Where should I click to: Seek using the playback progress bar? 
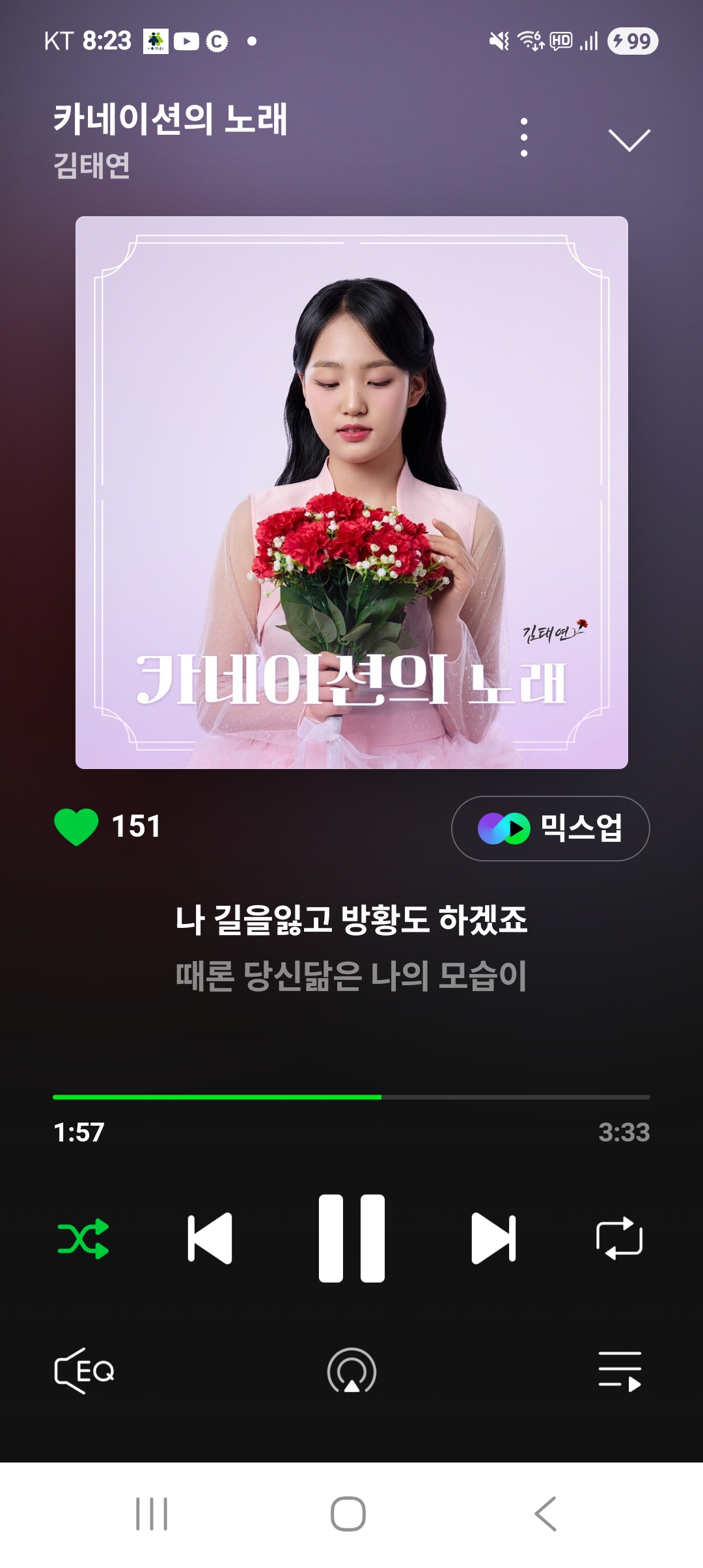tap(351, 1097)
